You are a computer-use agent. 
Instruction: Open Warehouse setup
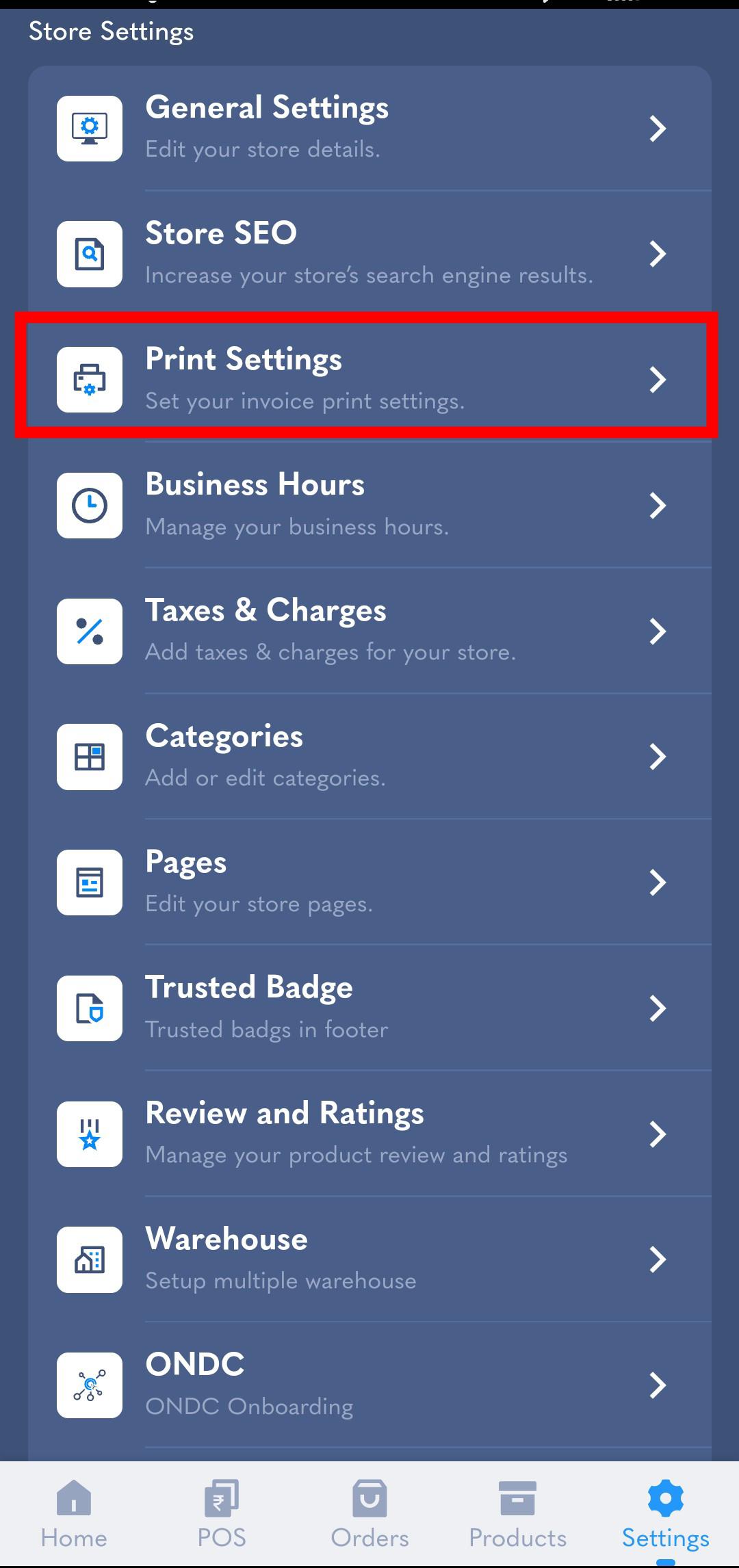[x=369, y=1259]
